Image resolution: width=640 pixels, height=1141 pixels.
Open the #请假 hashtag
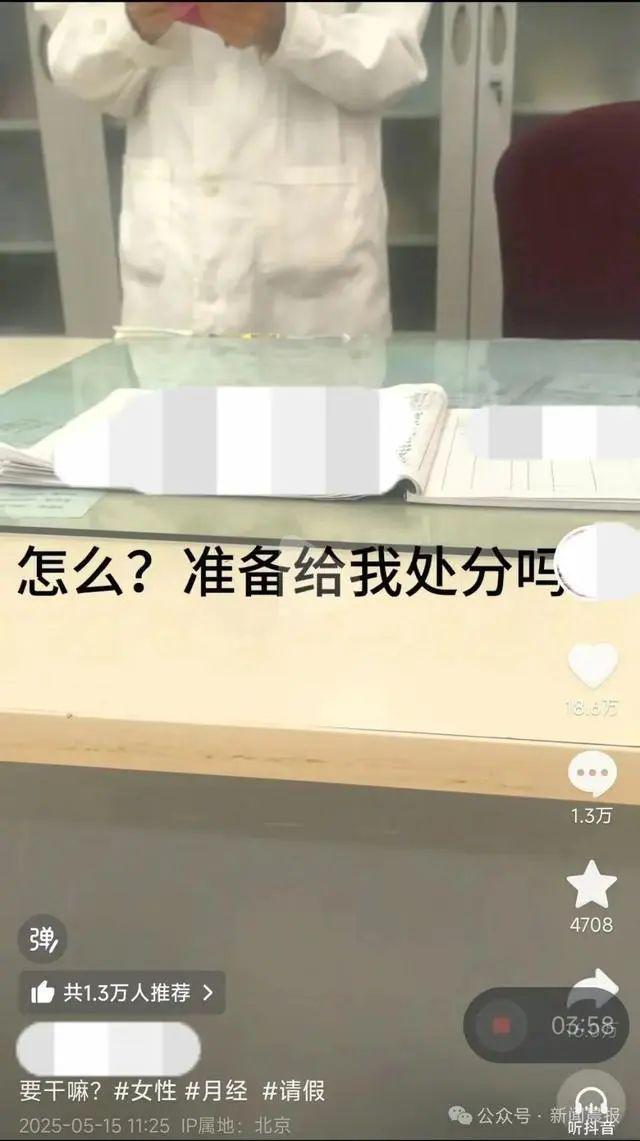click(293, 1091)
